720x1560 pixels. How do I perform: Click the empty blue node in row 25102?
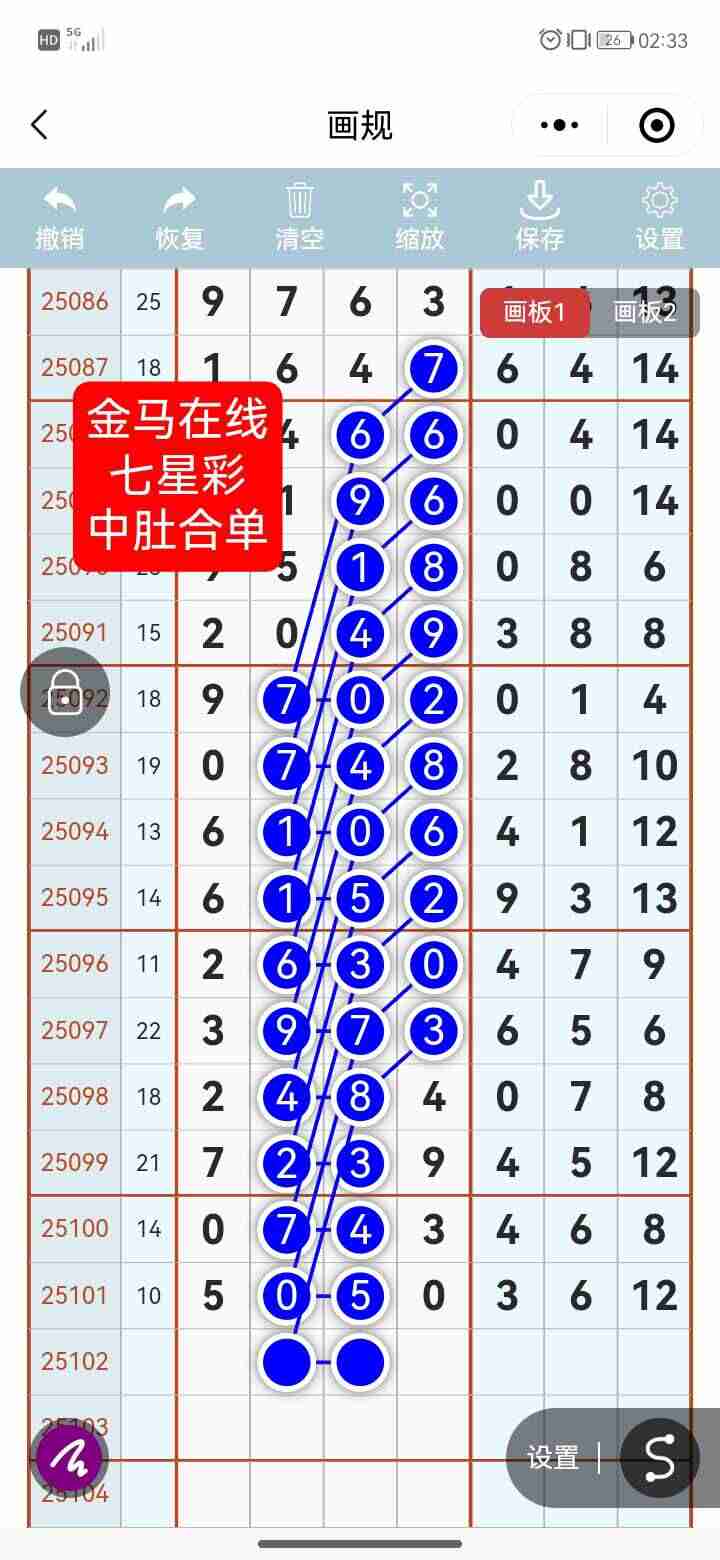tap(288, 1361)
